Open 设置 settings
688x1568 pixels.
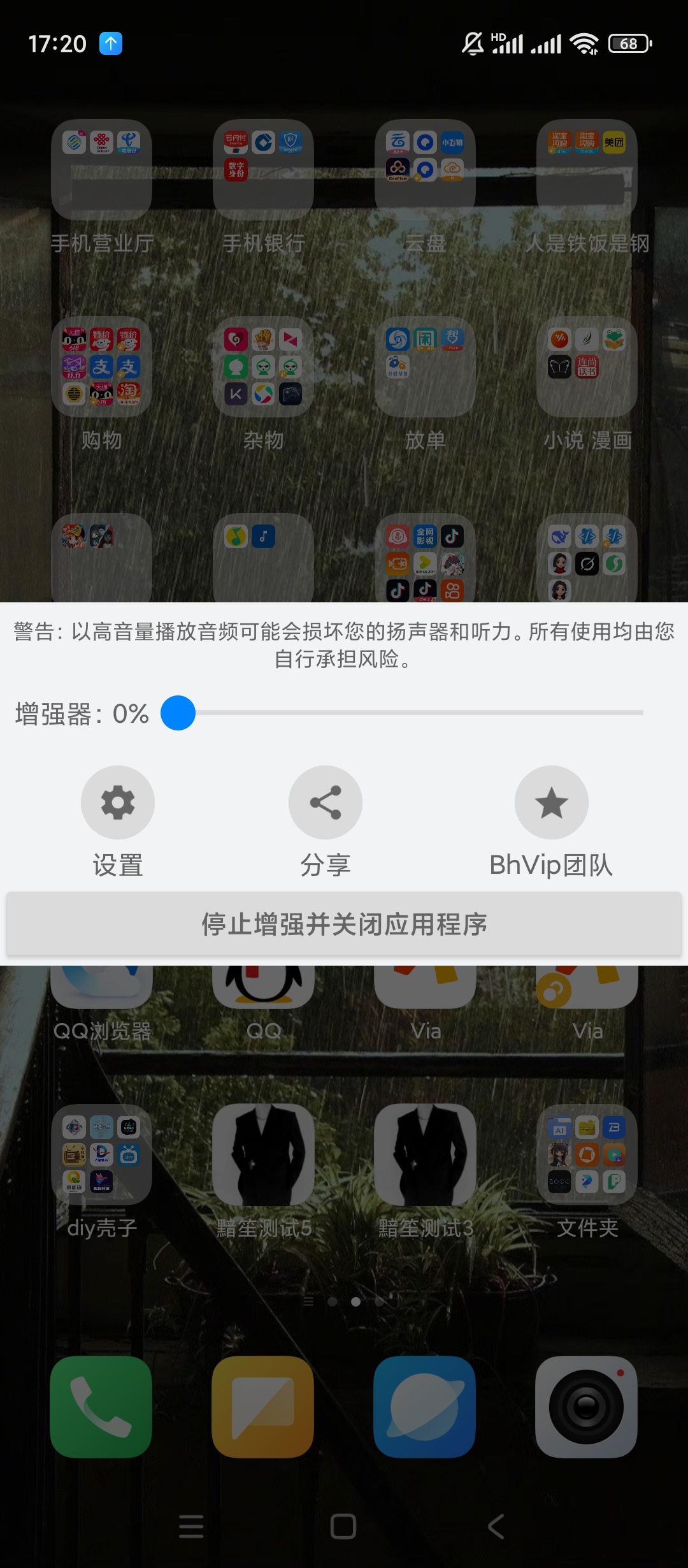click(x=118, y=802)
